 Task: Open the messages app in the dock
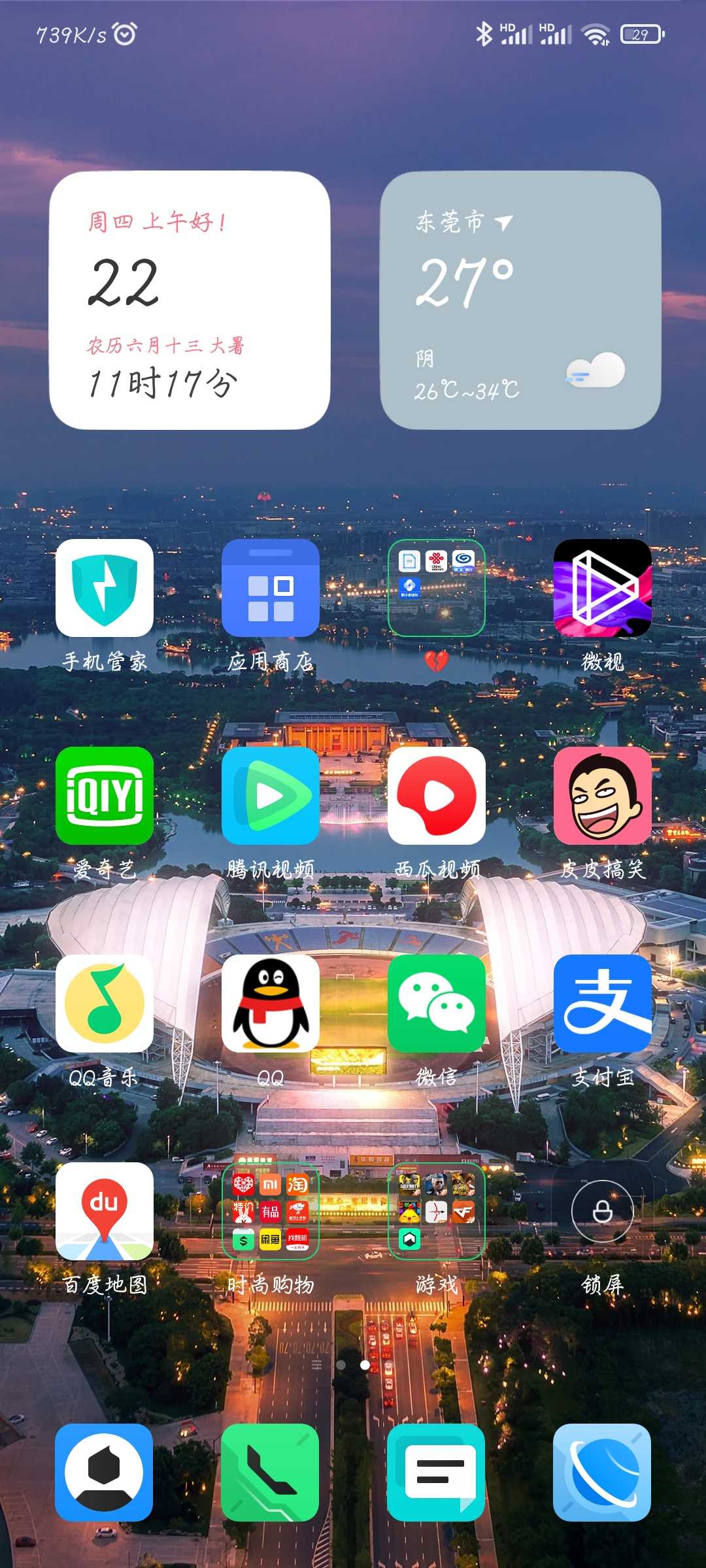437,1473
